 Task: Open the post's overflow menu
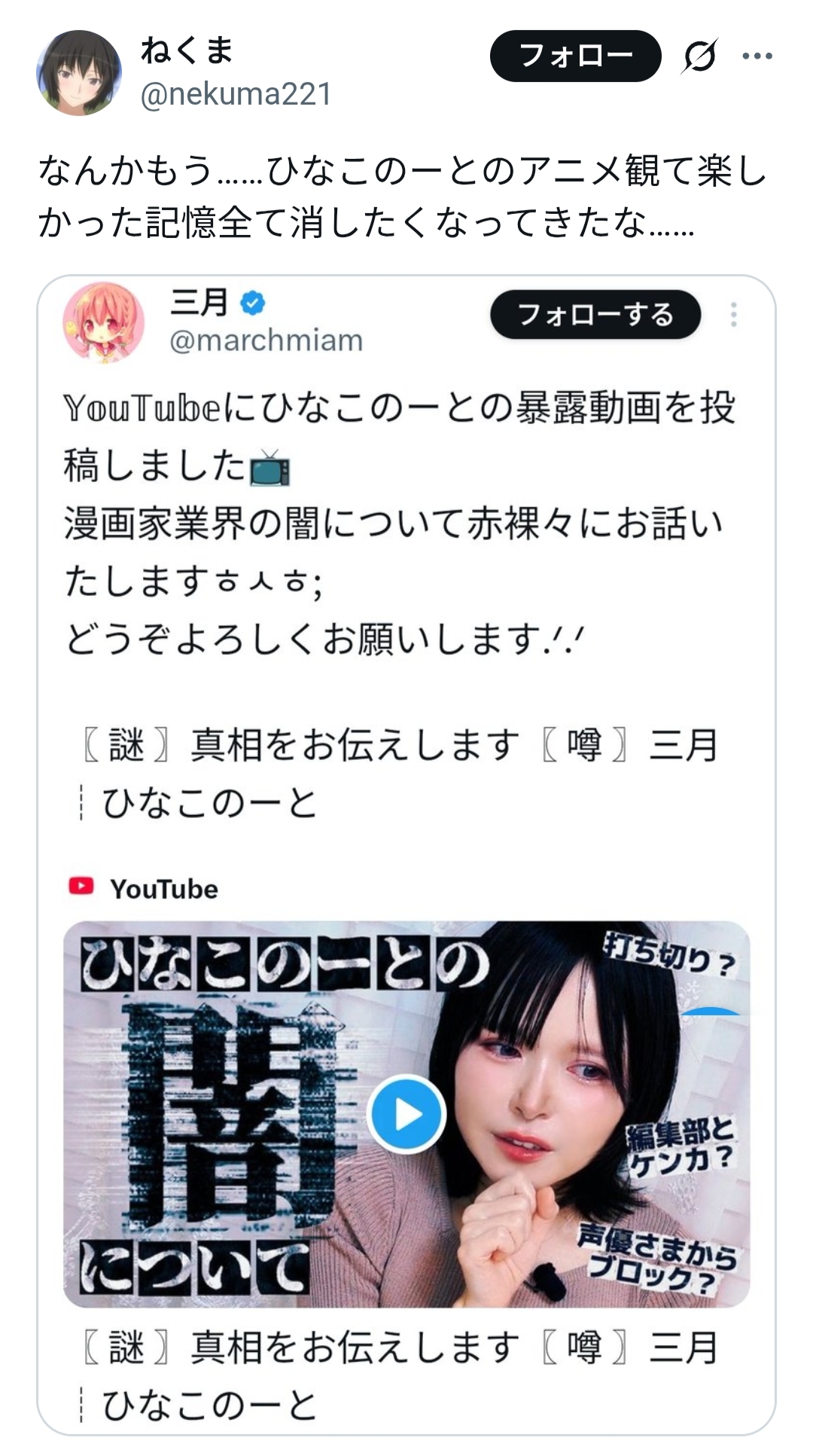tap(757, 56)
